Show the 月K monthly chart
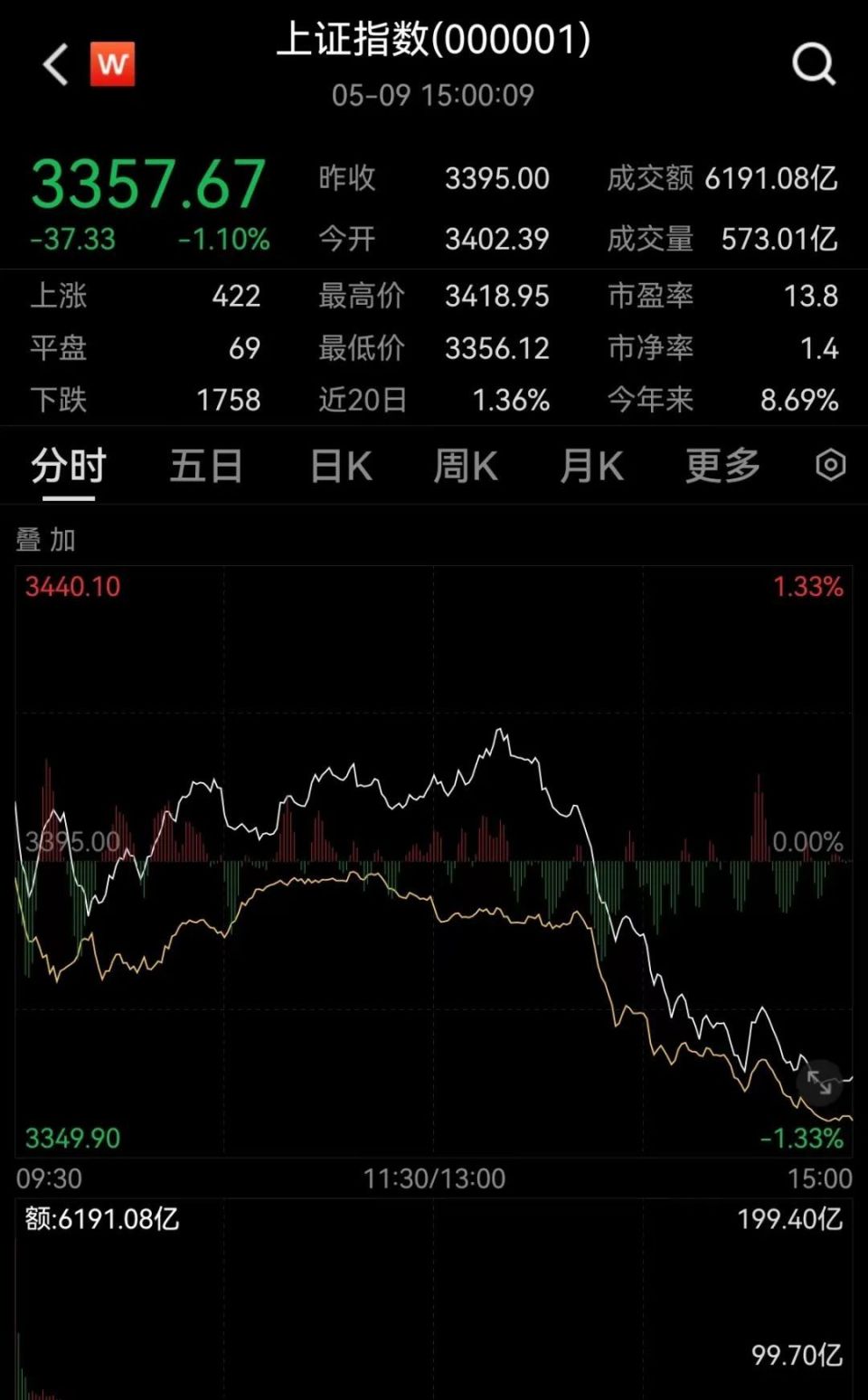 coord(592,467)
